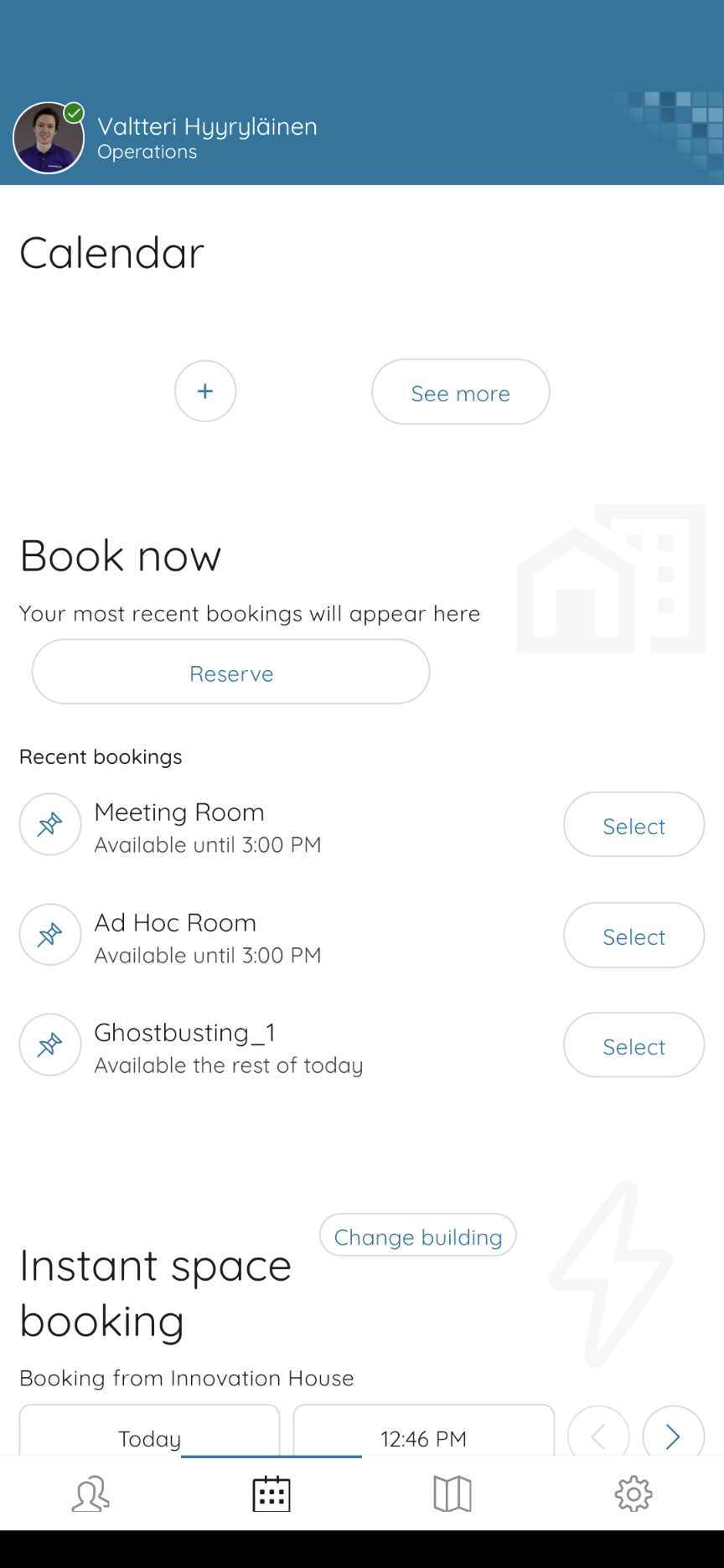This screenshot has width=724, height=1568.
Task: Pin the Meeting Room
Action: pyautogui.click(x=50, y=824)
